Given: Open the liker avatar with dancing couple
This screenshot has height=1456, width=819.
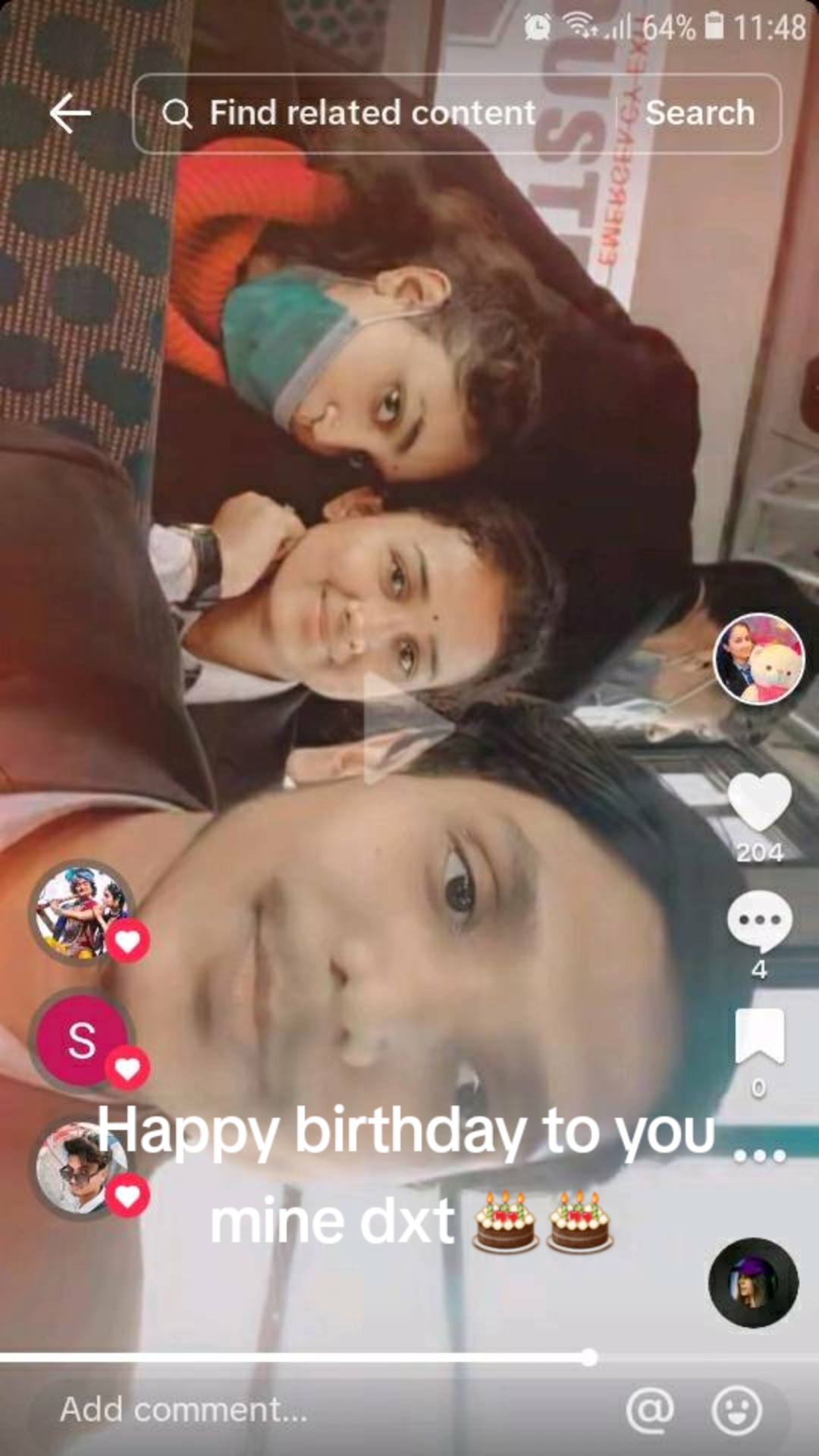Looking at the screenshot, I should [x=82, y=912].
